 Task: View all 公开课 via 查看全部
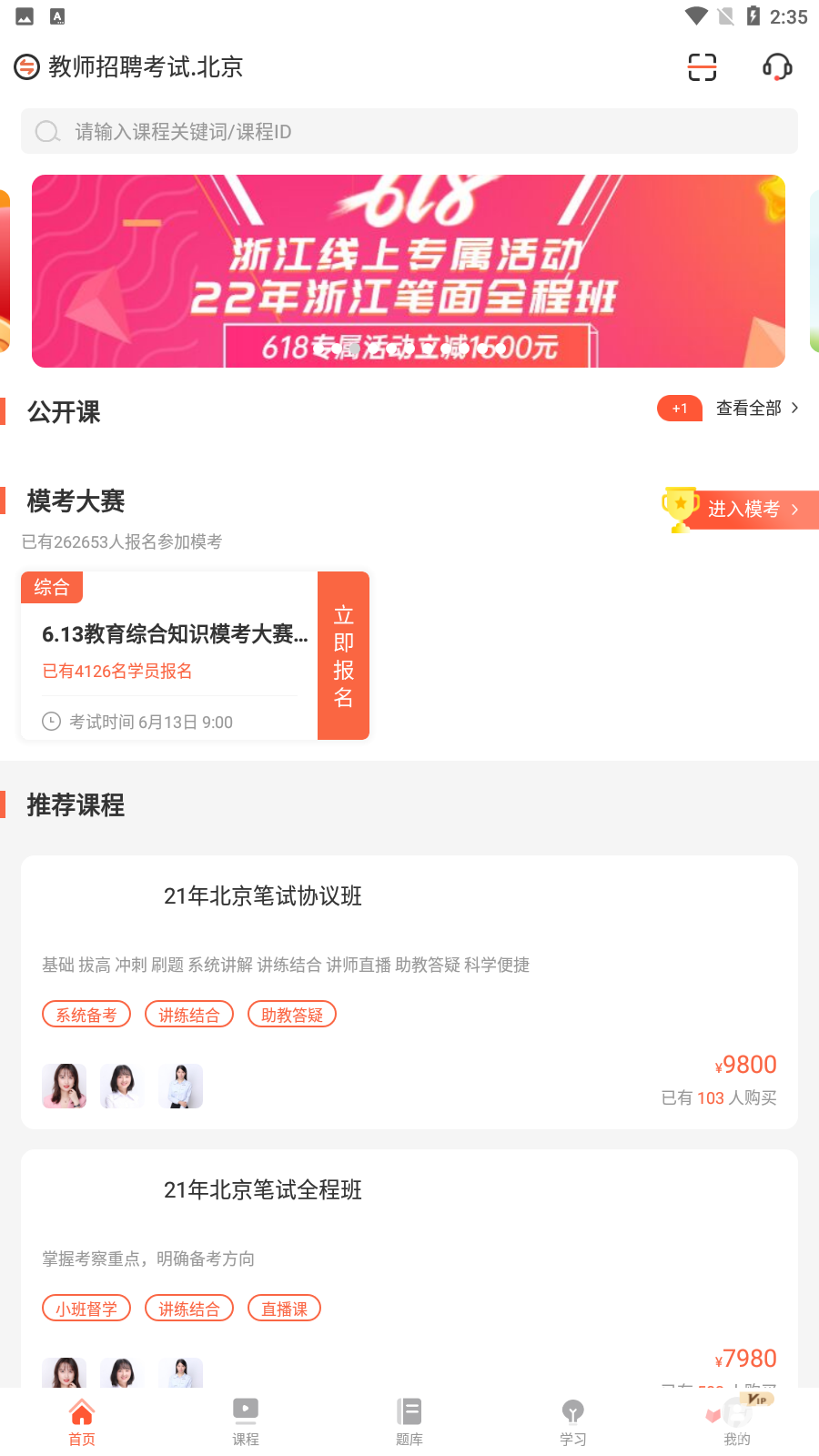(756, 409)
